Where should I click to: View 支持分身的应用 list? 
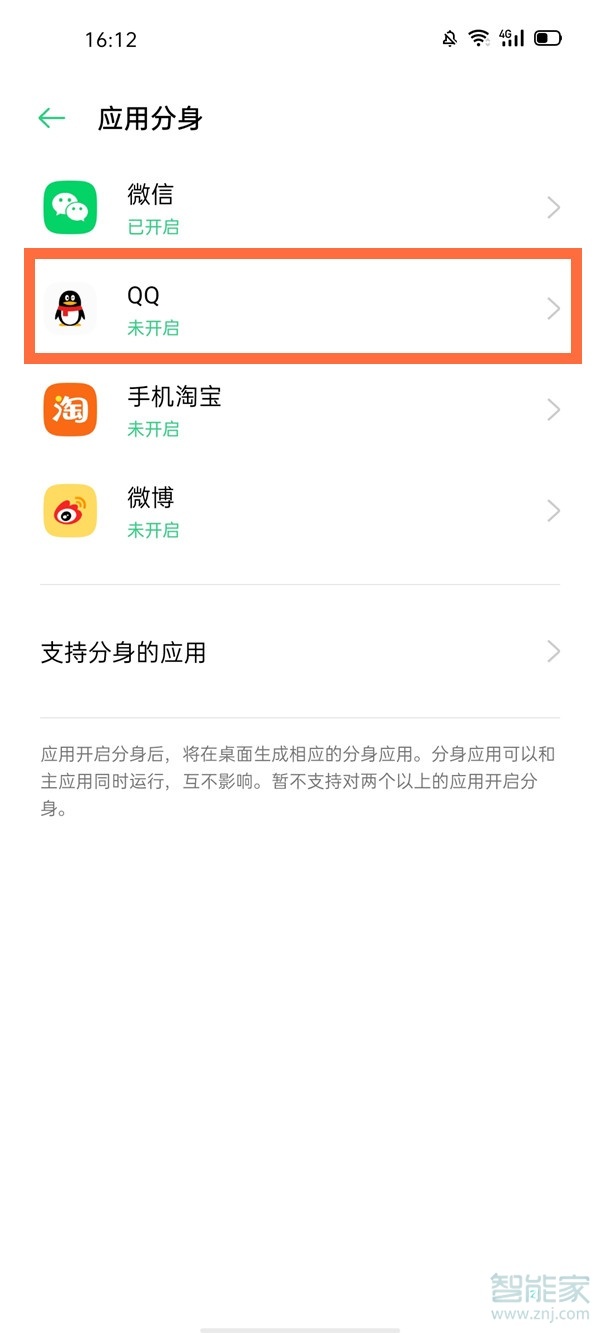pyautogui.click(x=300, y=653)
